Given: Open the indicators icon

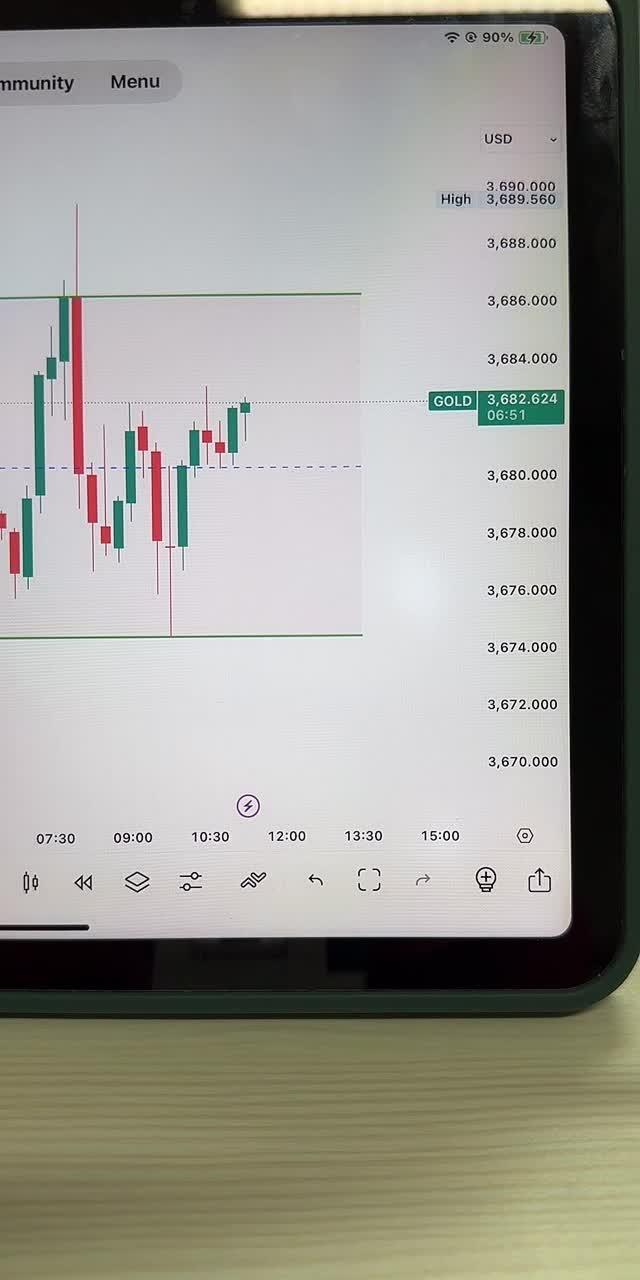Looking at the screenshot, I should coord(253,881).
